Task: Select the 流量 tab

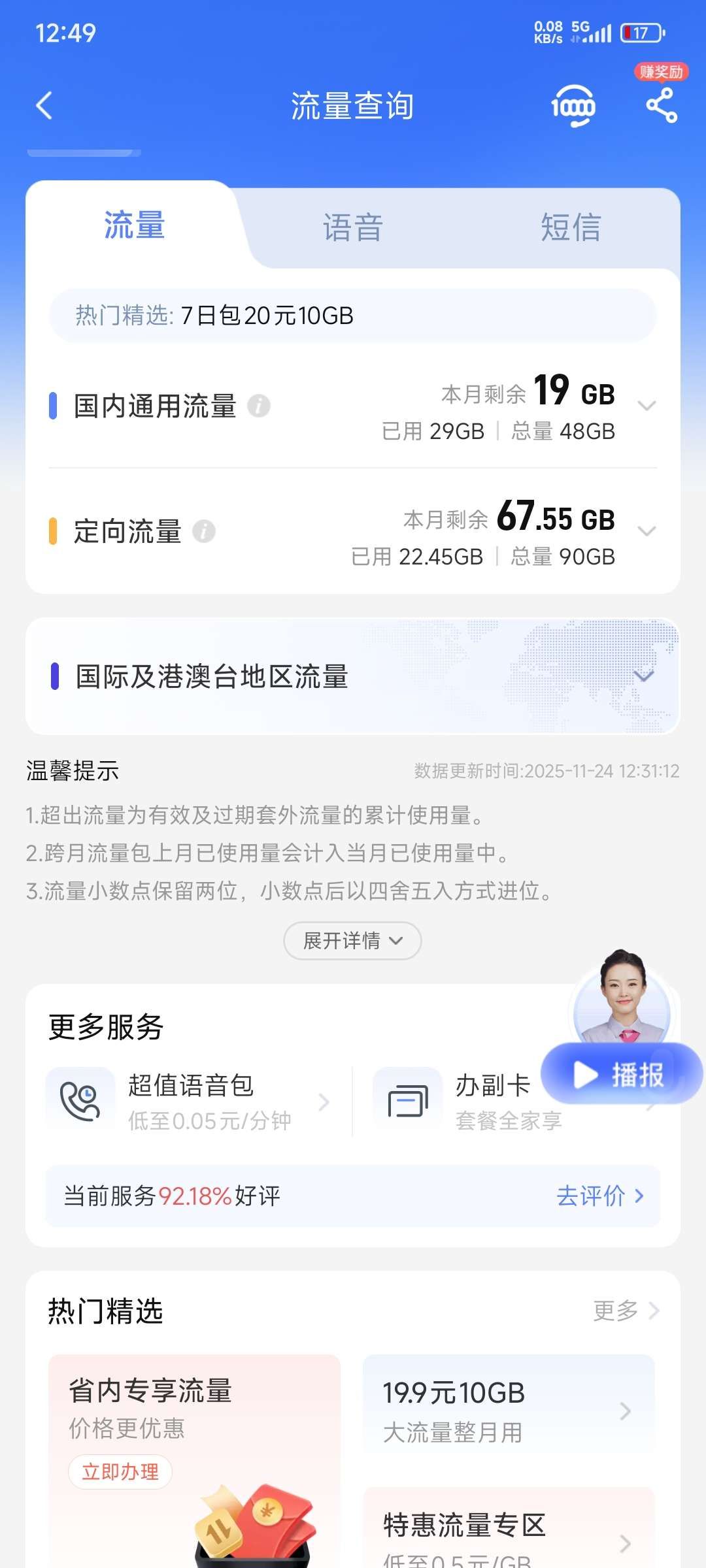Action: tap(134, 225)
